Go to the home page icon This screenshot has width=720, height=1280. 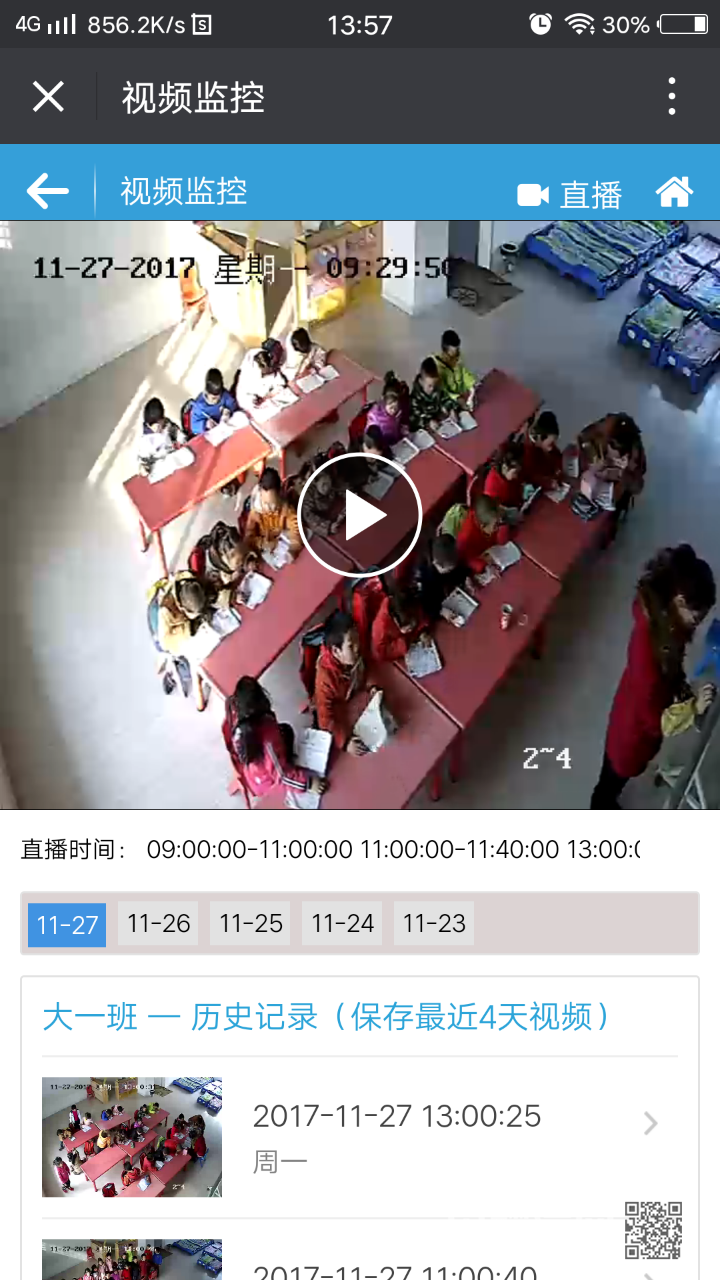click(674, 191)
